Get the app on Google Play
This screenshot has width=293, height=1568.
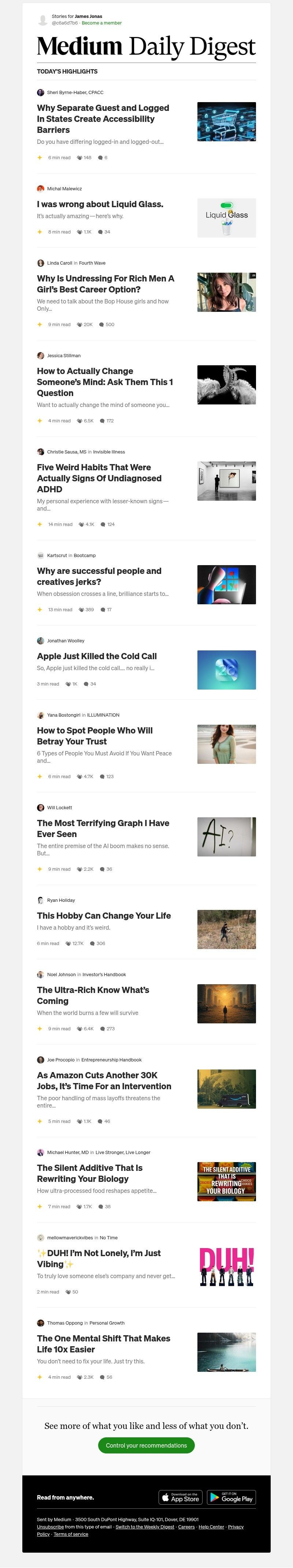[x=231, y=1497]
